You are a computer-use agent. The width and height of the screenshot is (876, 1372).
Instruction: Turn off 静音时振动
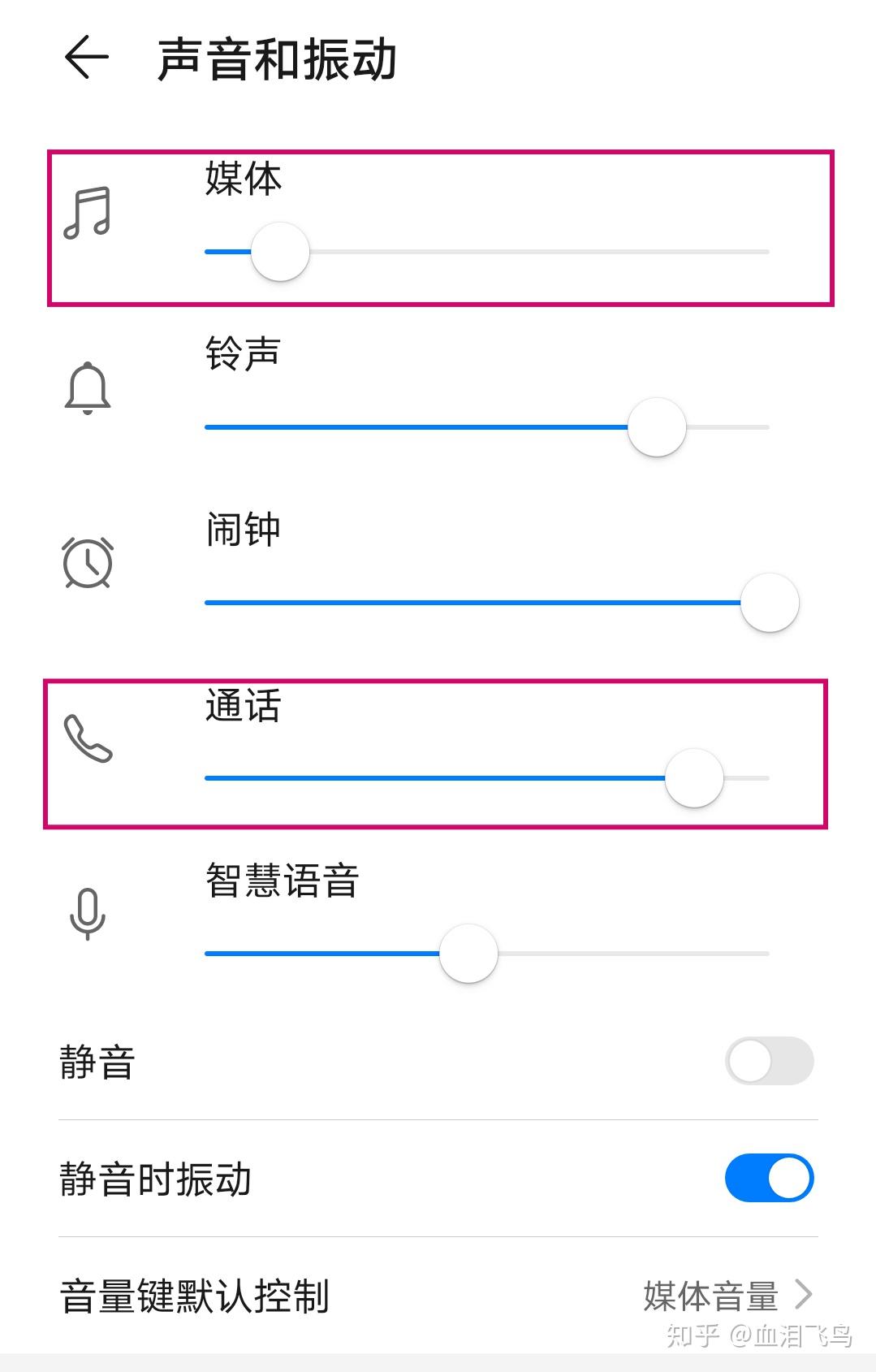[x=768, y=1178]
